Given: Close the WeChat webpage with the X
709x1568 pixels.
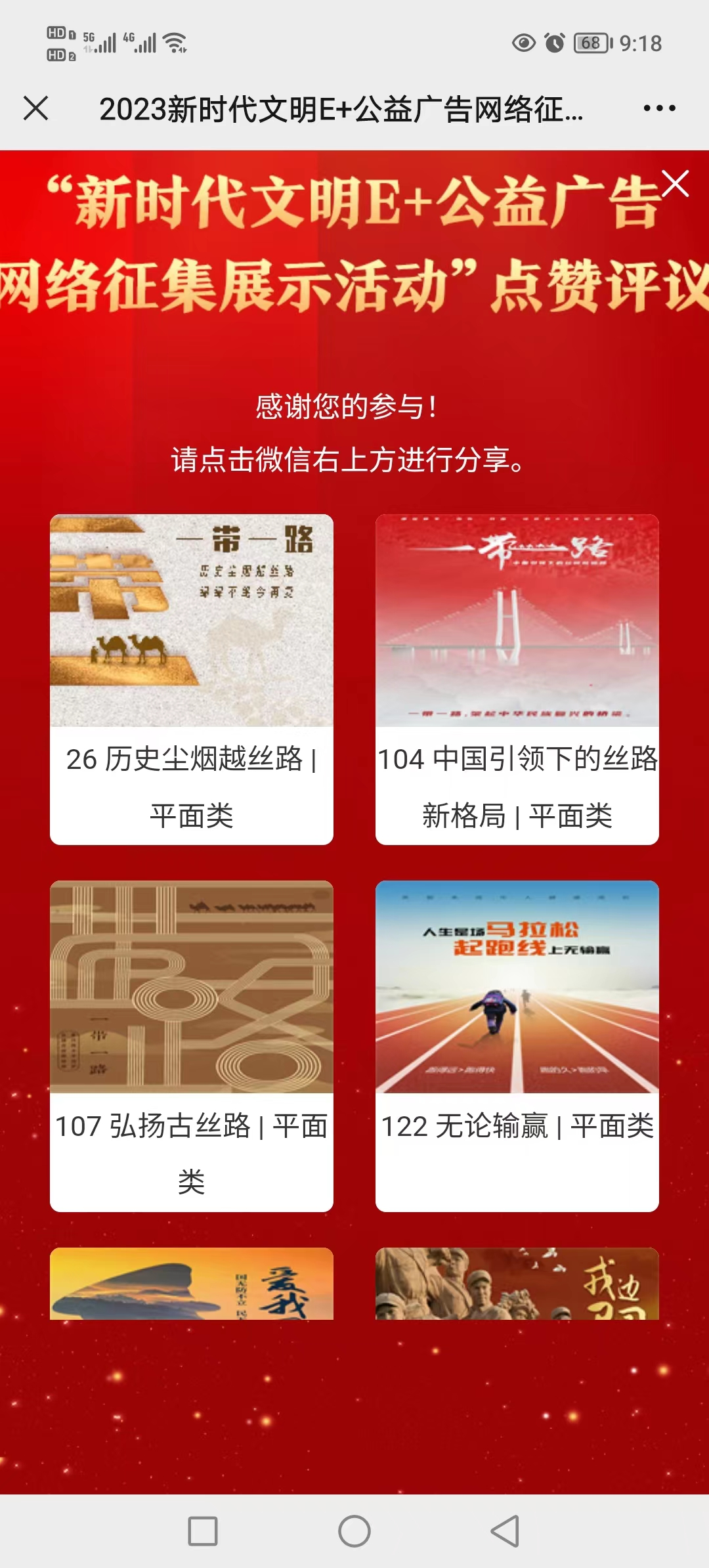Looking at the screenshot, I should (36, 108).
